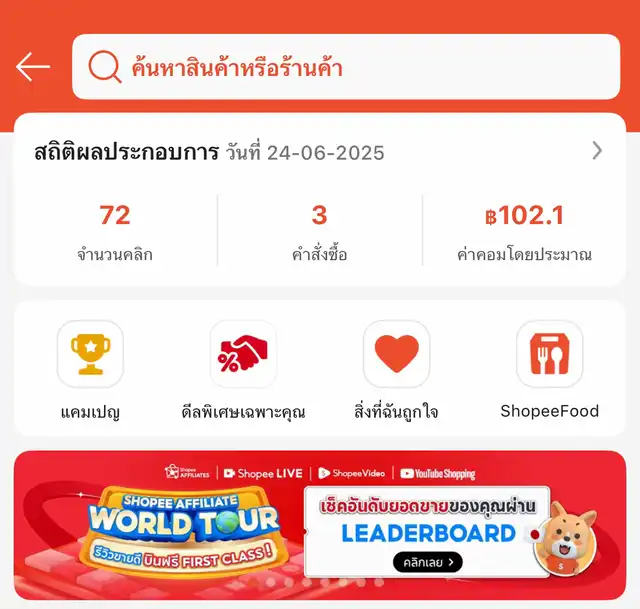Open the แคมเปญ trophy shortcut

90,354
